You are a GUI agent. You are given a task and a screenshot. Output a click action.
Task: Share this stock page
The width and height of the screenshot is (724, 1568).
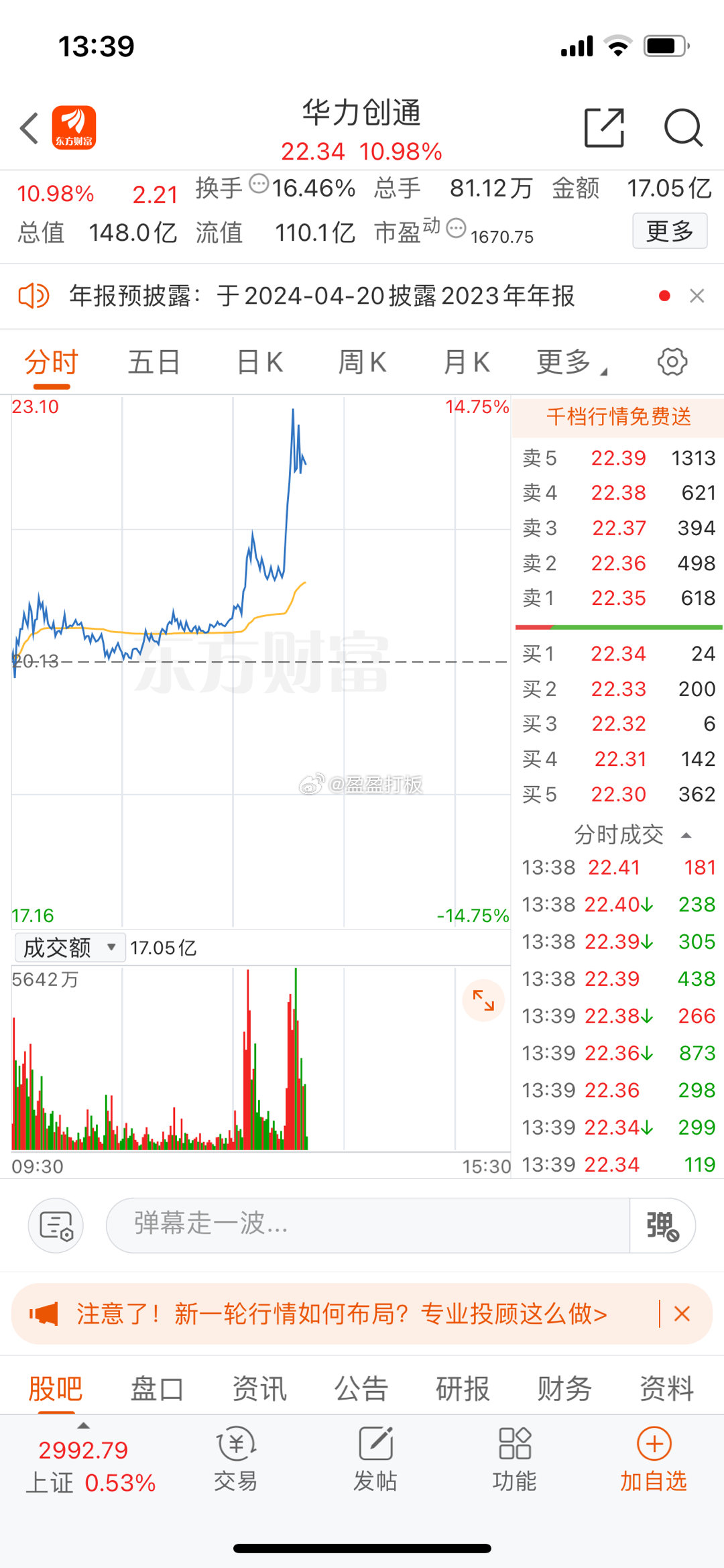(x=604, y=127)
